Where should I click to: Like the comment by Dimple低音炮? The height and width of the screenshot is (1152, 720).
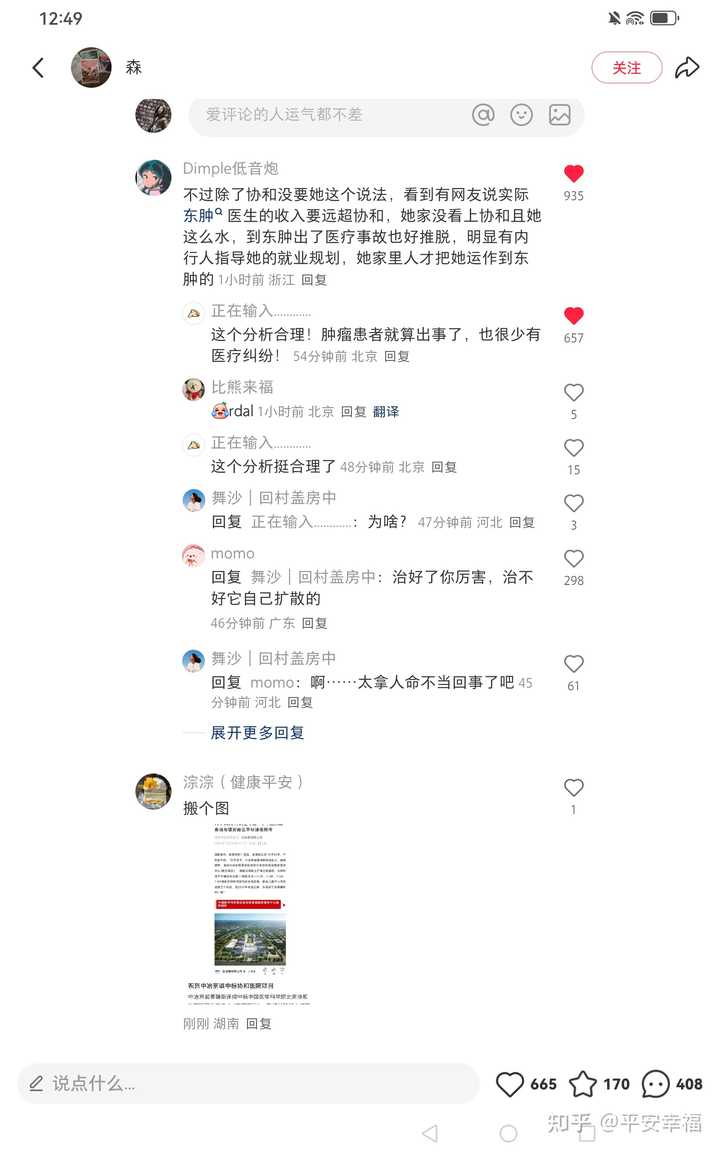(574, 174)
